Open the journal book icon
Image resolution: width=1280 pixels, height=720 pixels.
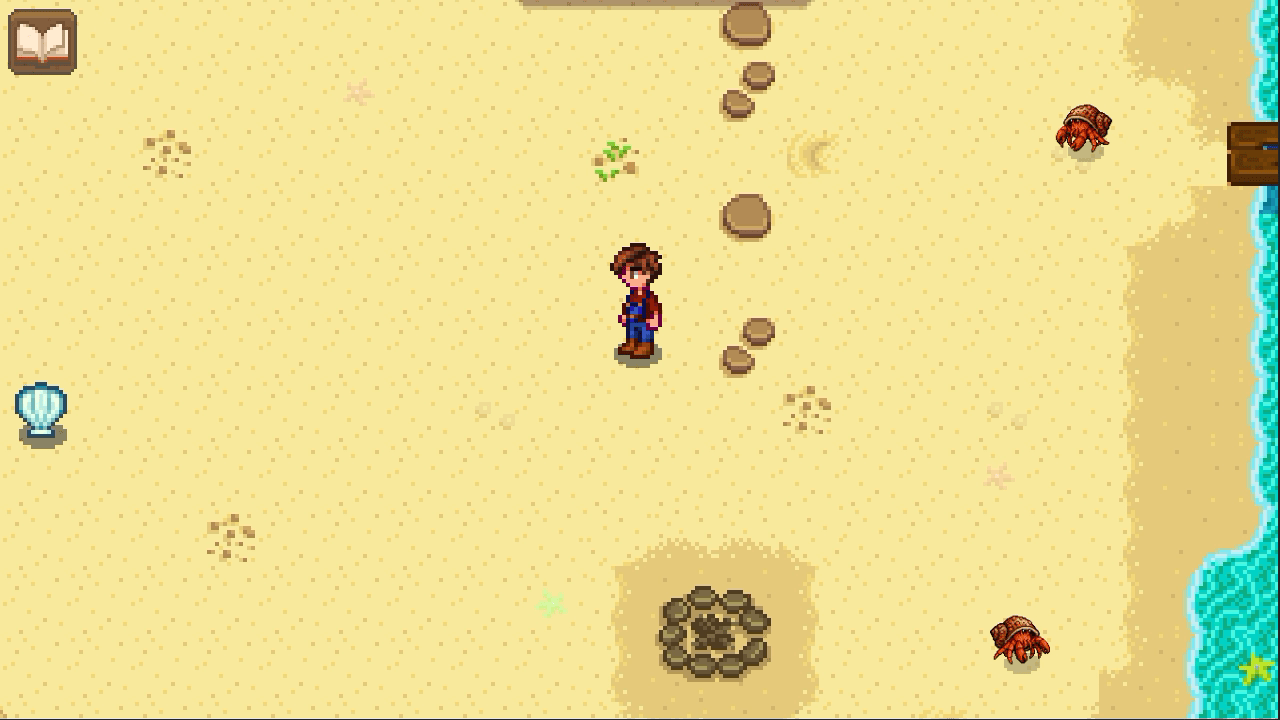pos(42,42)
